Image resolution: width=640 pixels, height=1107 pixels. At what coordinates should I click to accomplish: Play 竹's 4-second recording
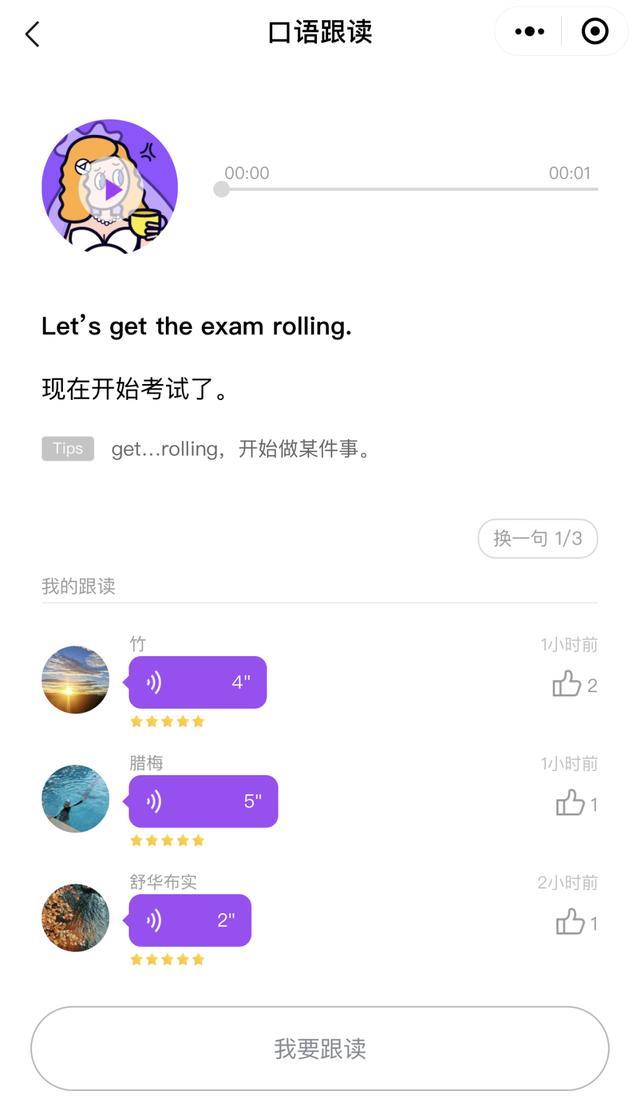click(x=197, y=682)
